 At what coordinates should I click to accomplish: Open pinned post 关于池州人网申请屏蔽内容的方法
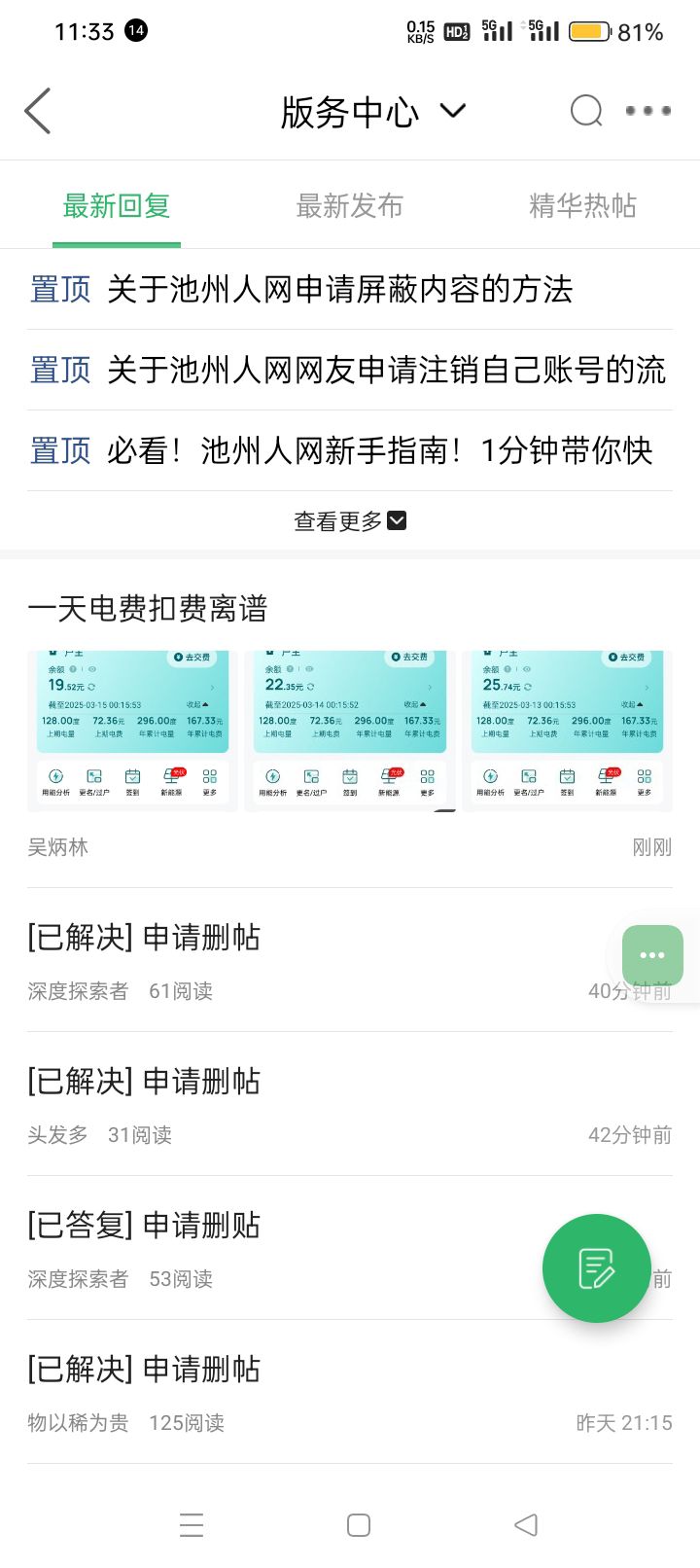click(339, 289)
